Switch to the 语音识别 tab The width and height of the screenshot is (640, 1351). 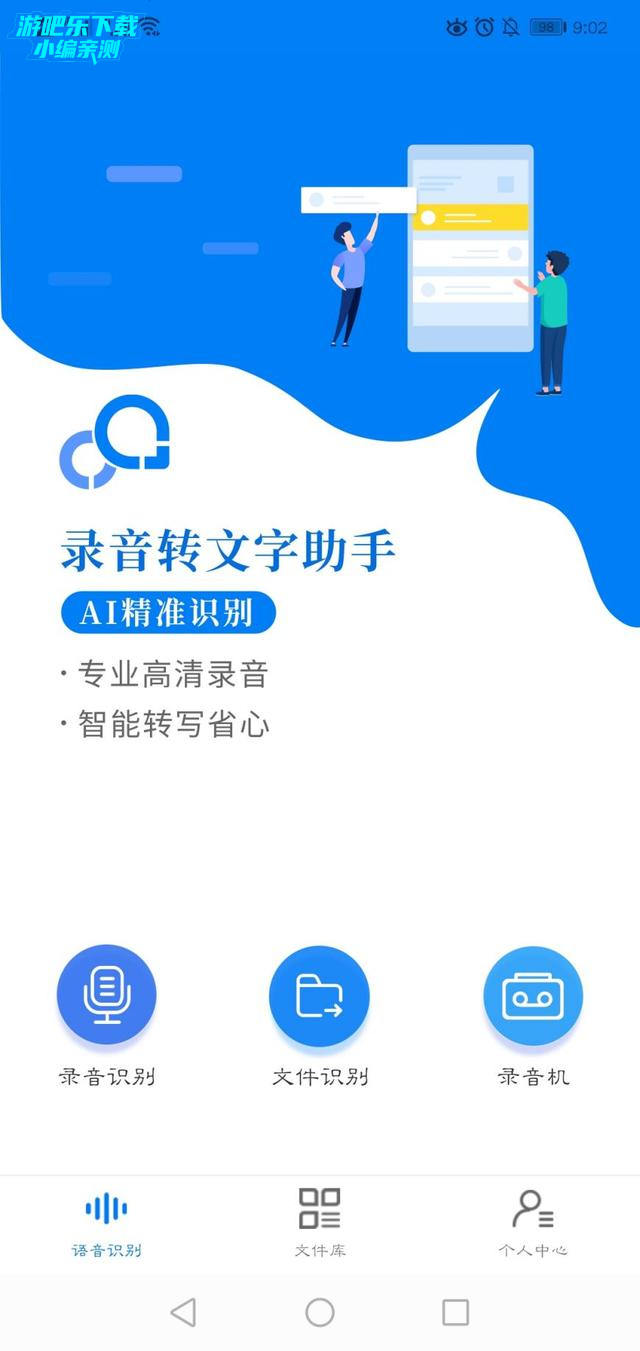point(106,1221)
